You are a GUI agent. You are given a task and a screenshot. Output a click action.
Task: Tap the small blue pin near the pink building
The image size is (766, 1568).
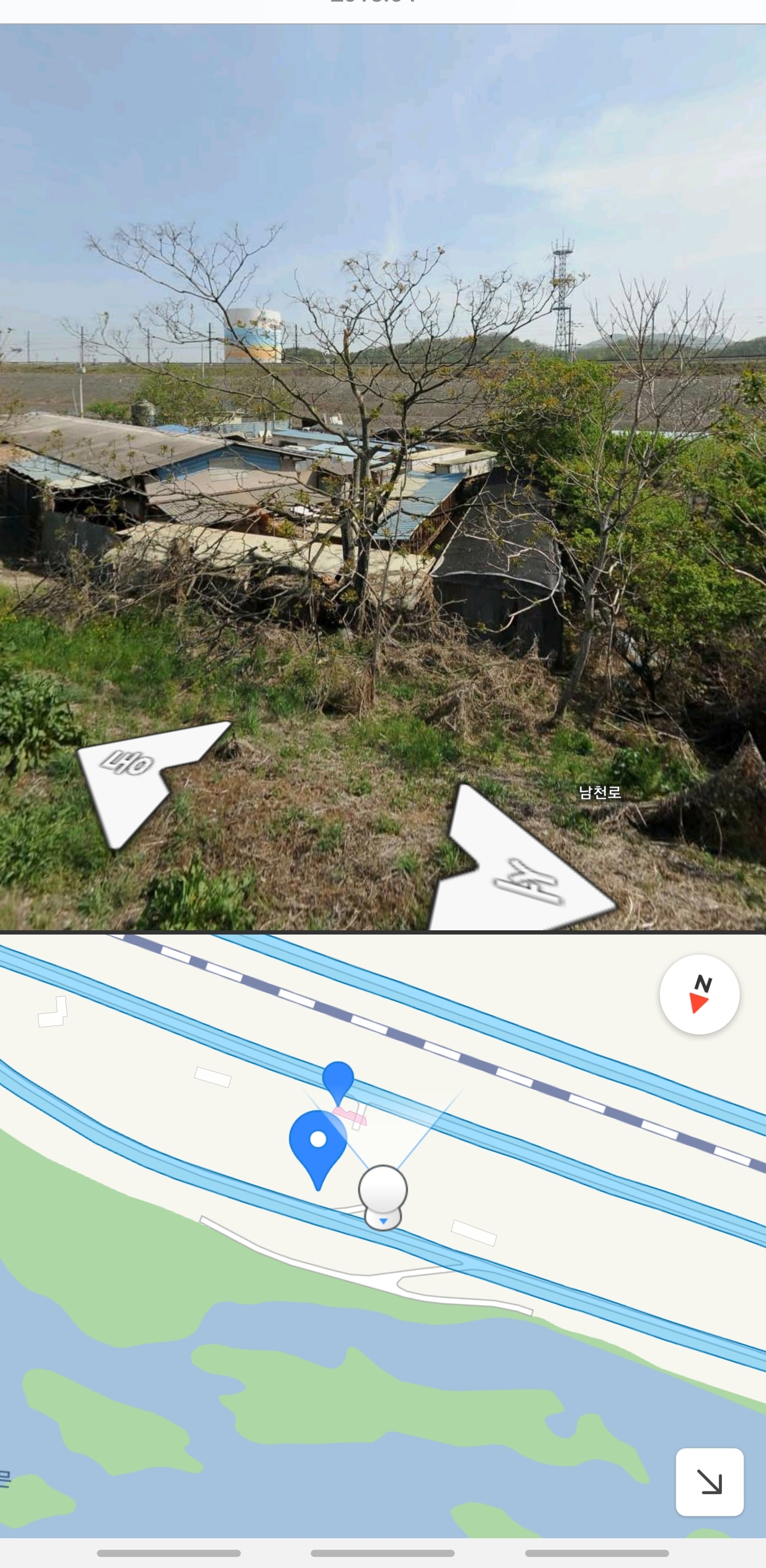tap(338, 1081)
